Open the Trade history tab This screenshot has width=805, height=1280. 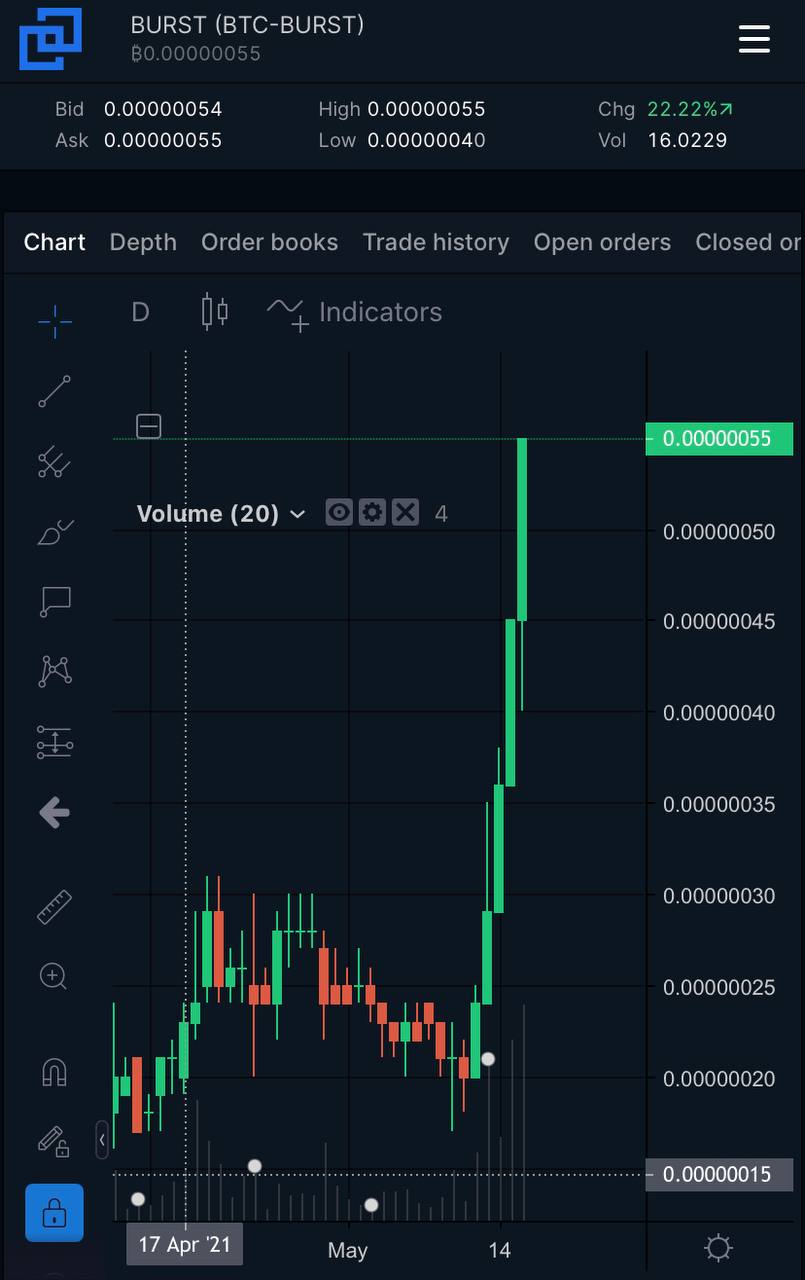(435, 242)
